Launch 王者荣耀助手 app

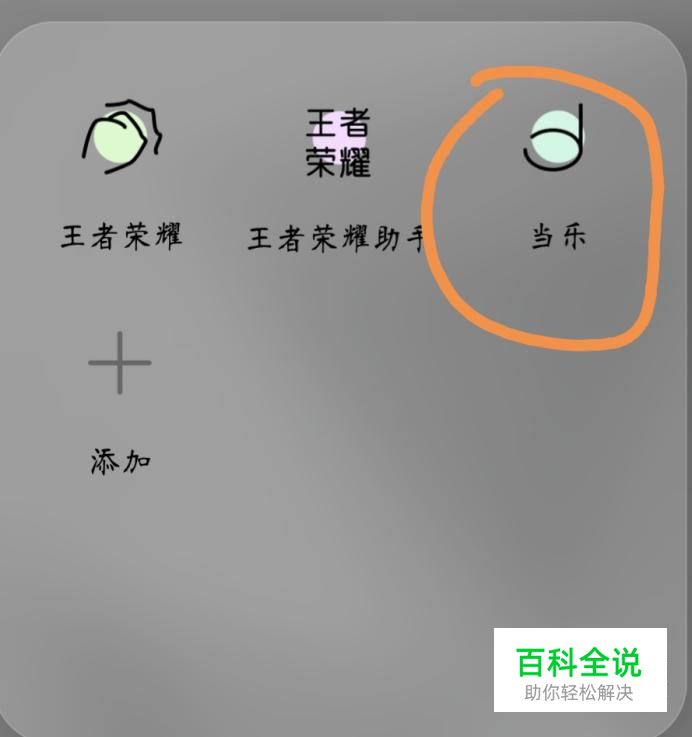click(338, 145)
